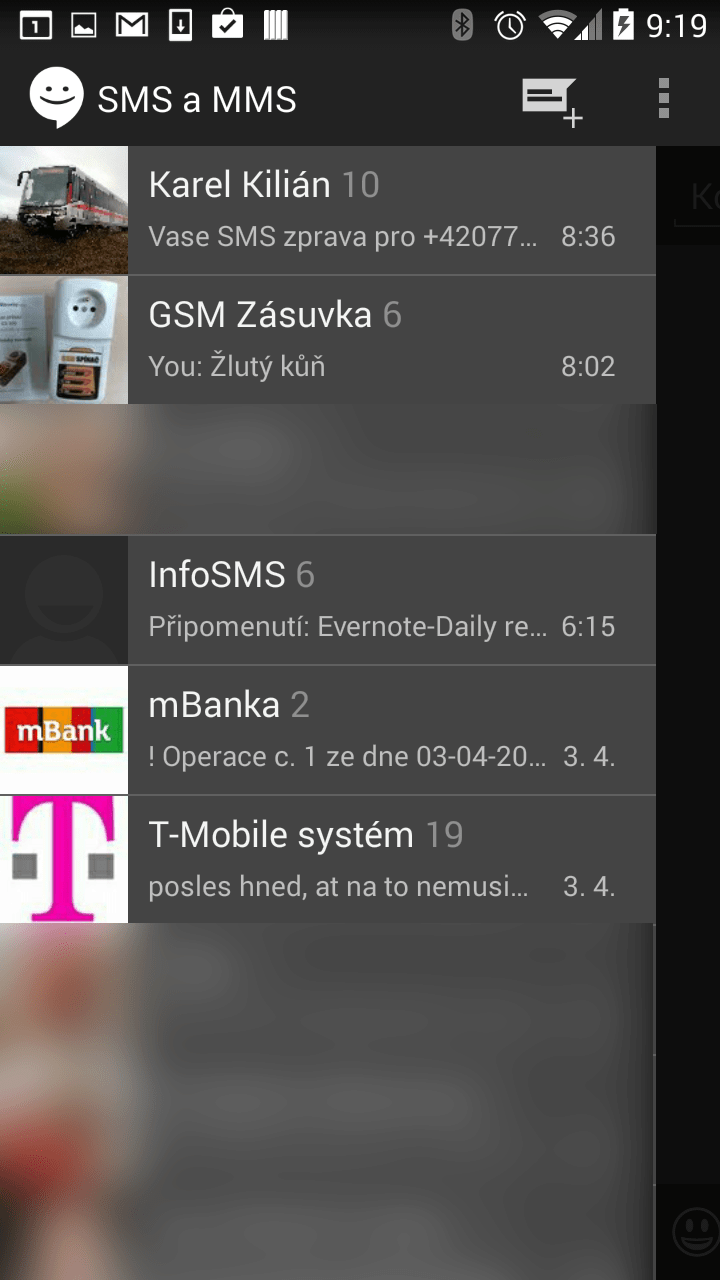720x1280 pixels.
Task: Open the overflow menu
Action: [x=663, y=99]
